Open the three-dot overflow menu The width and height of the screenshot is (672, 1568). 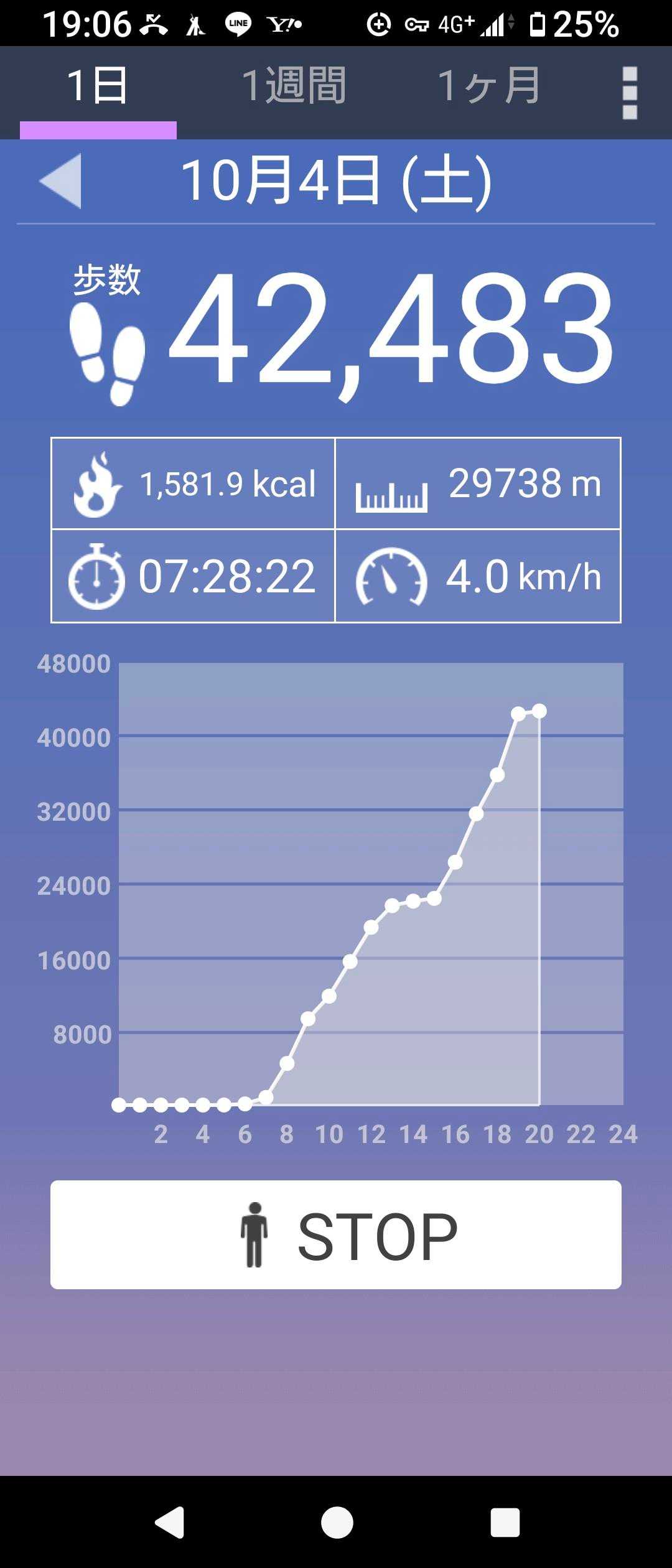pyautogui.click(x=630, y=93)
